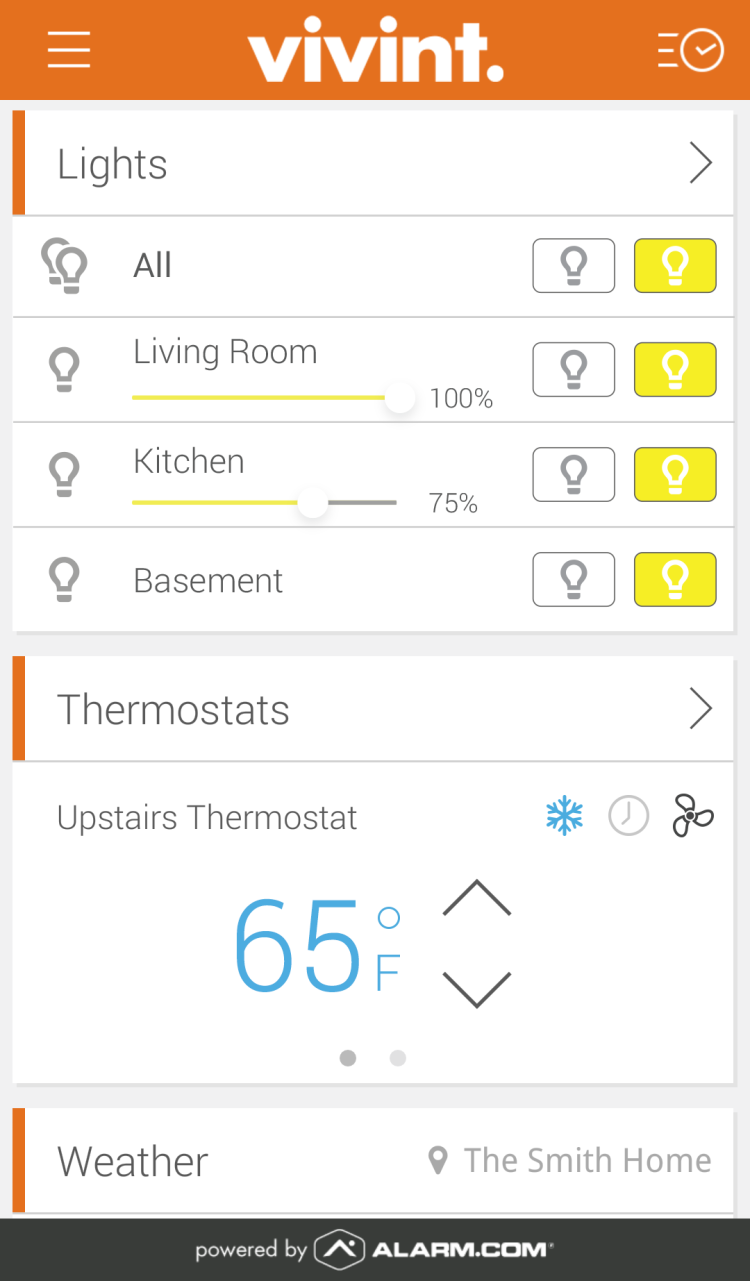Turn Basement light off

(573, 579)
